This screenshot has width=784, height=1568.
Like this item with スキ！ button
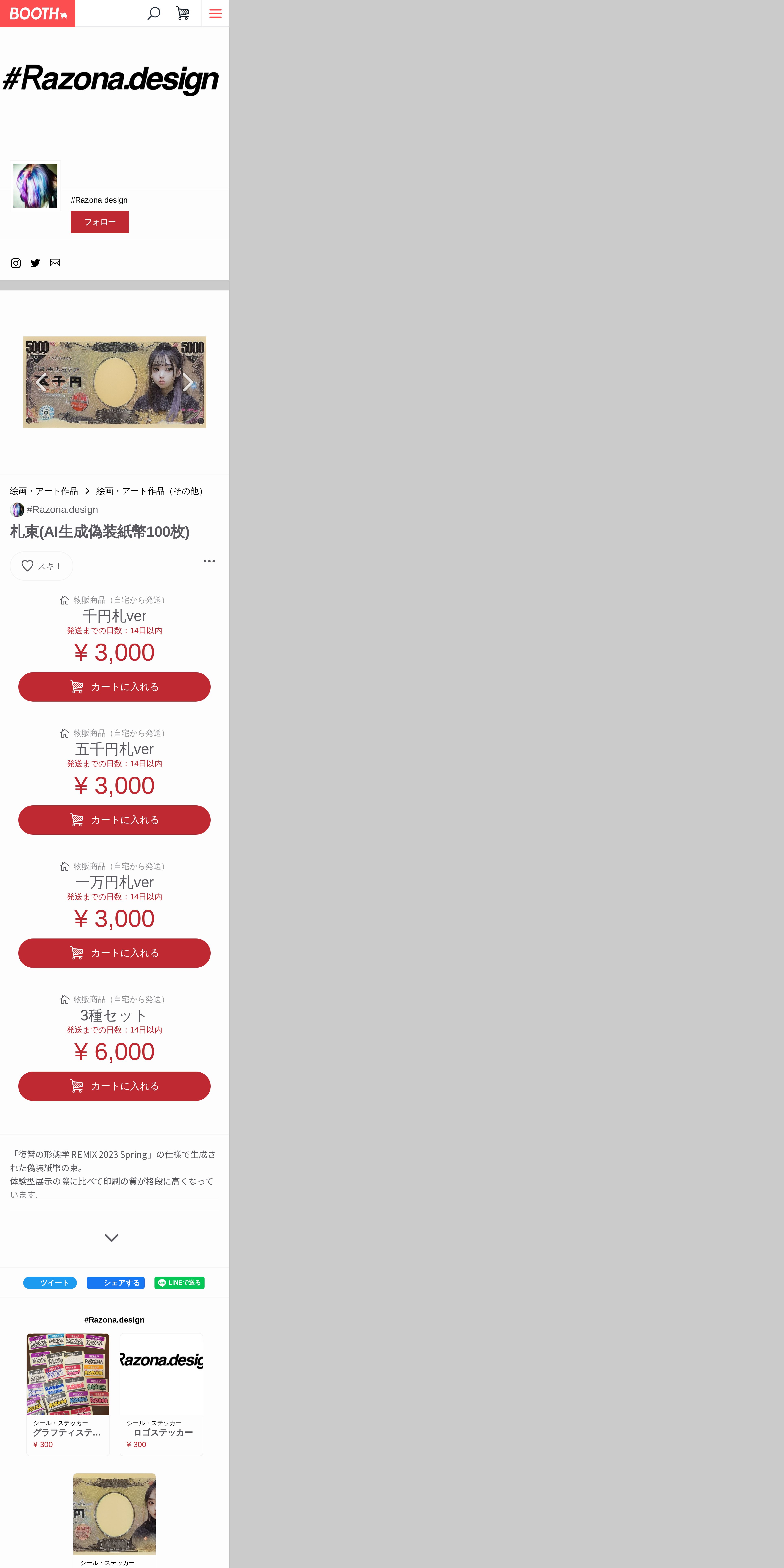41,566
